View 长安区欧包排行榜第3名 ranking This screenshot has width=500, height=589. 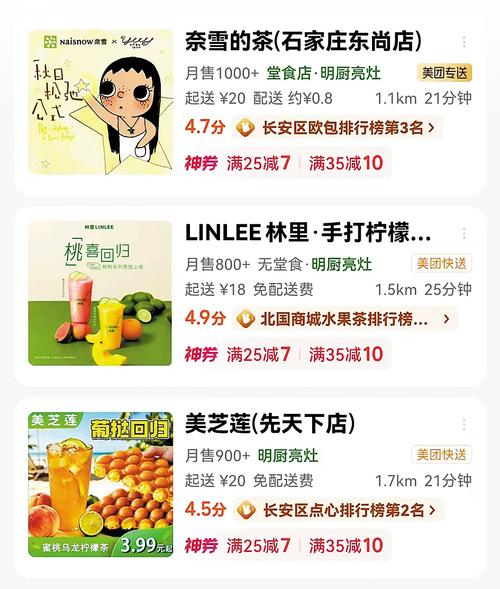(337, 128)
